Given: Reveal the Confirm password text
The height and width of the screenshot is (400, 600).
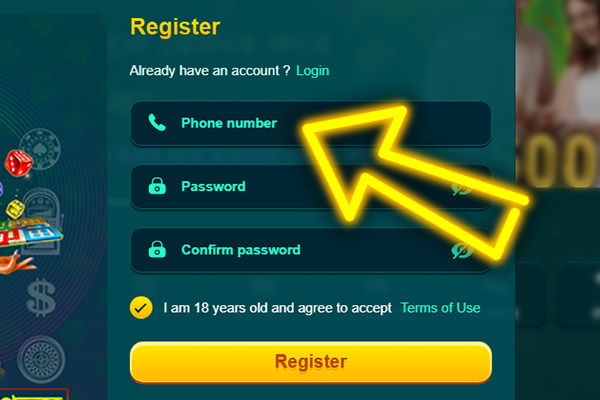Looking at the screenshot, I should (461, 250).
